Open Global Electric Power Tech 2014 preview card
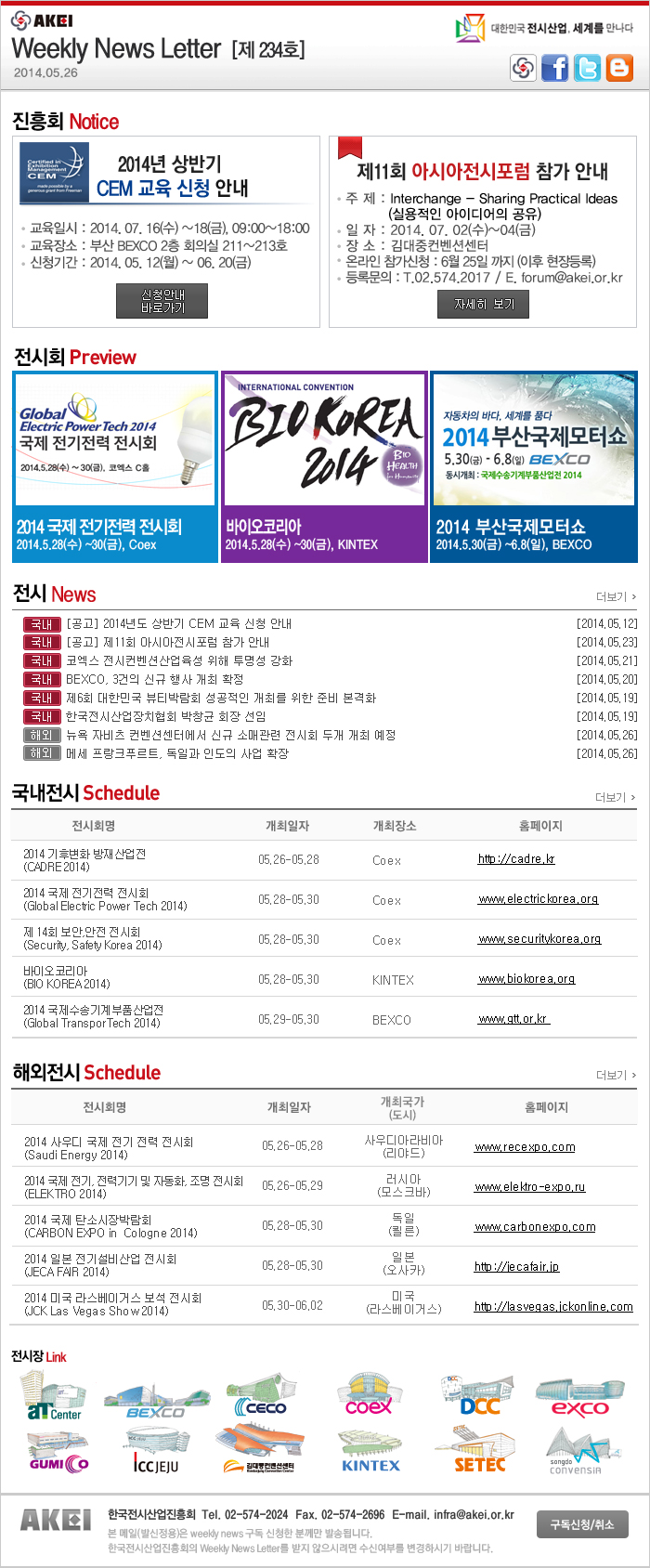Image resolution: width=650 pixels, height=1568 pixels. (x=115, y=466)
